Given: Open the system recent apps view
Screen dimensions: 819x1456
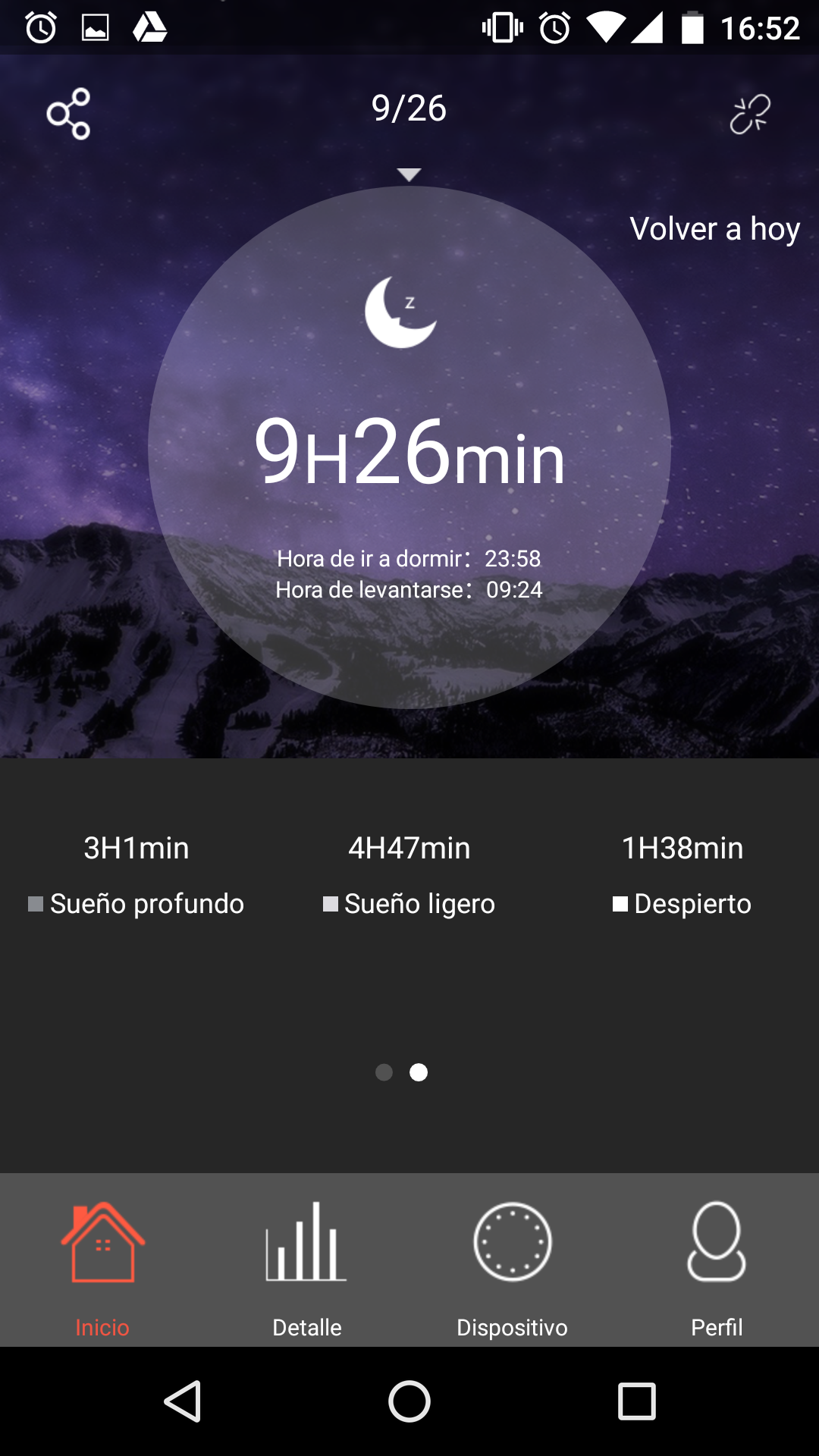Looking at the screenshot, I should coord(636,1401).
